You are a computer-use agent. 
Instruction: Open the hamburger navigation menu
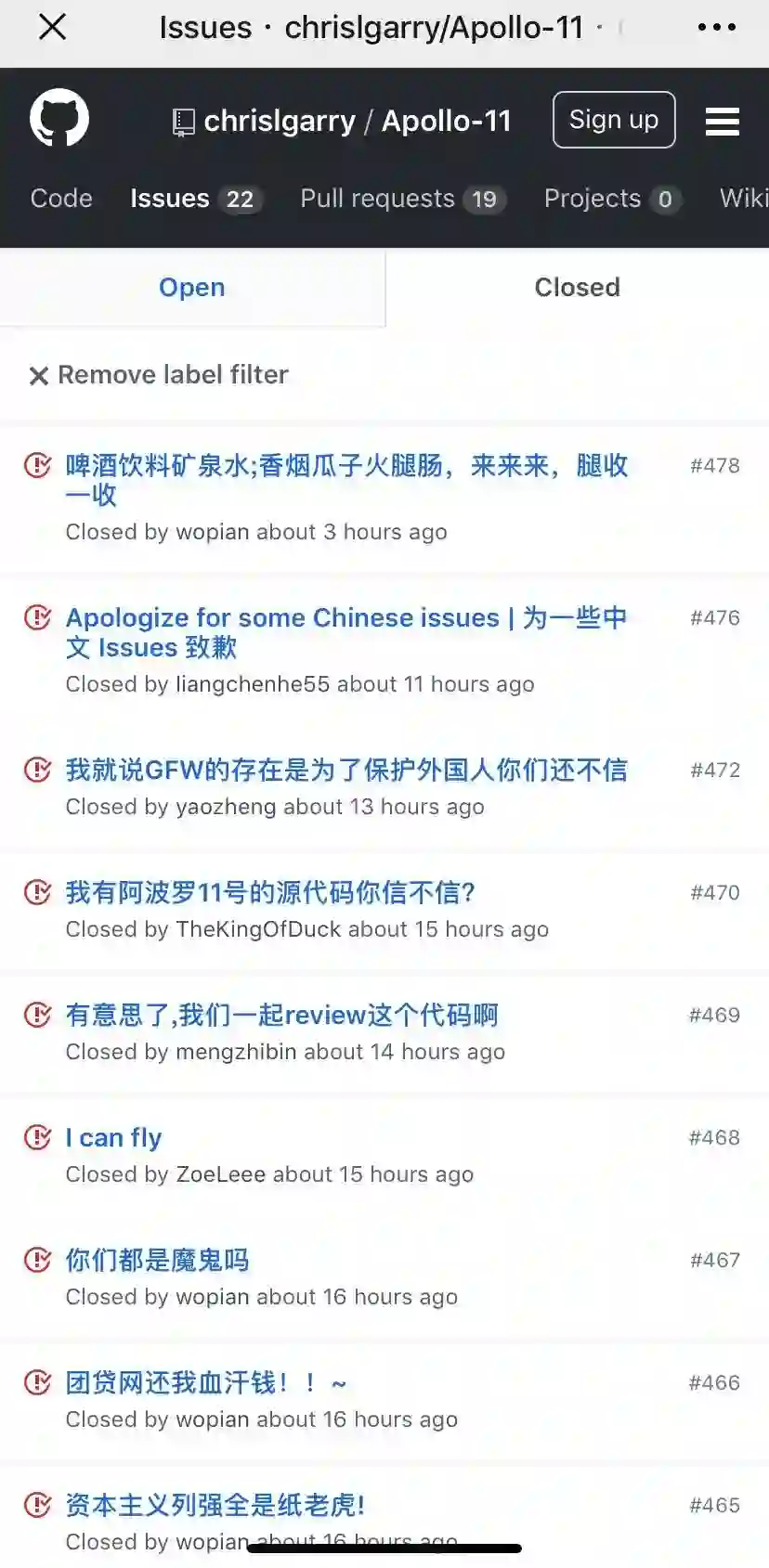722,121
